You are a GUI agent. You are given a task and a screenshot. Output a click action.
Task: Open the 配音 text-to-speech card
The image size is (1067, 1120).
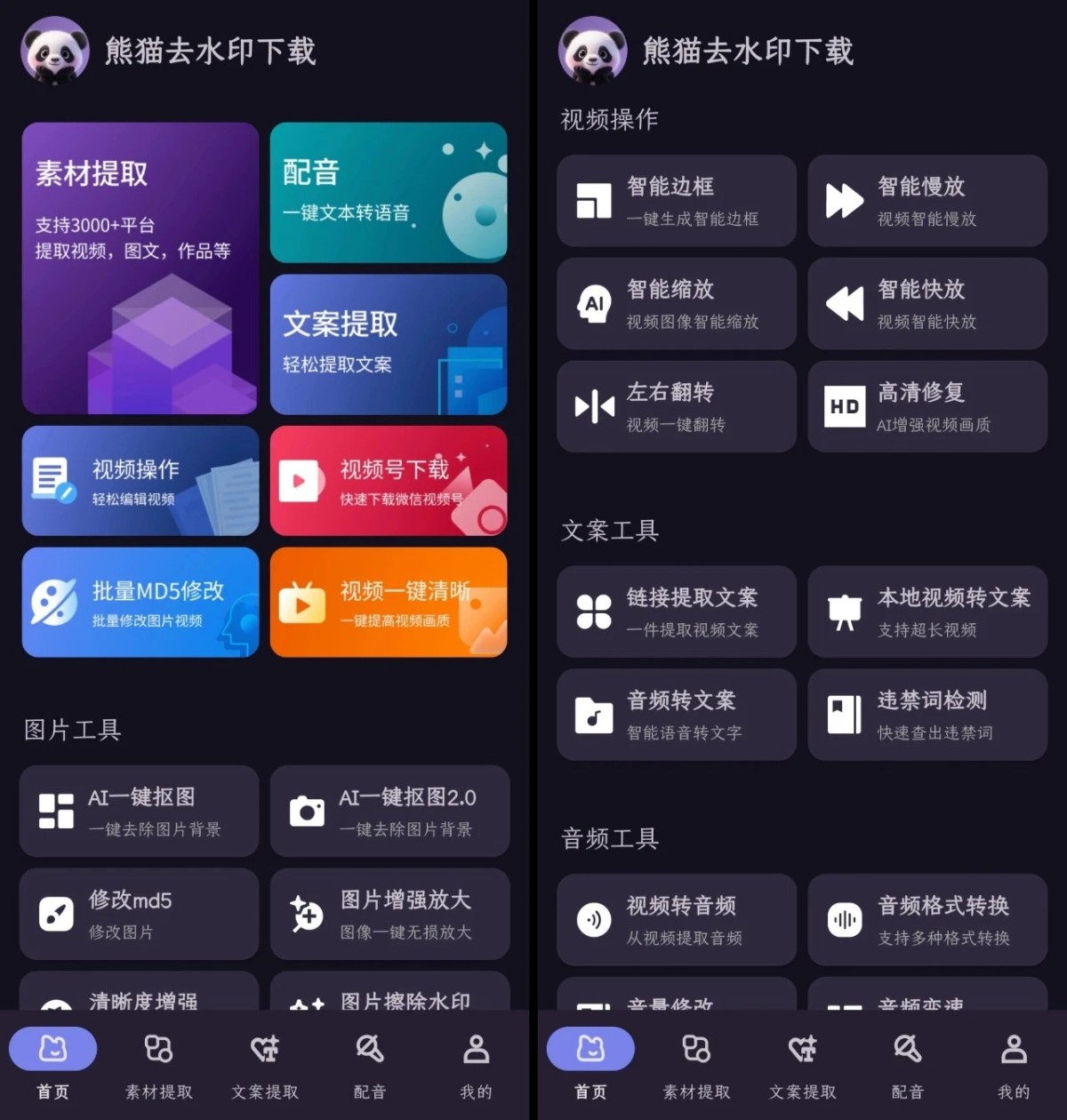pyautogui.click(x=389, y=192)
